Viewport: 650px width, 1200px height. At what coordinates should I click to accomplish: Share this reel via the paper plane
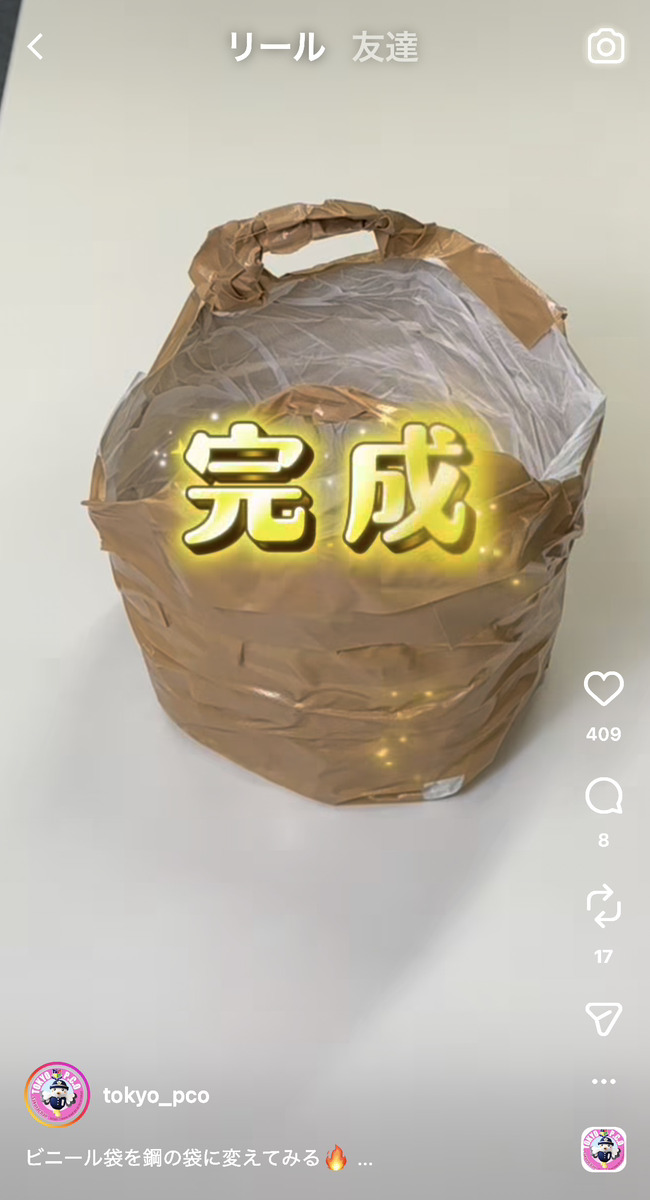[x=603, y=1018]
